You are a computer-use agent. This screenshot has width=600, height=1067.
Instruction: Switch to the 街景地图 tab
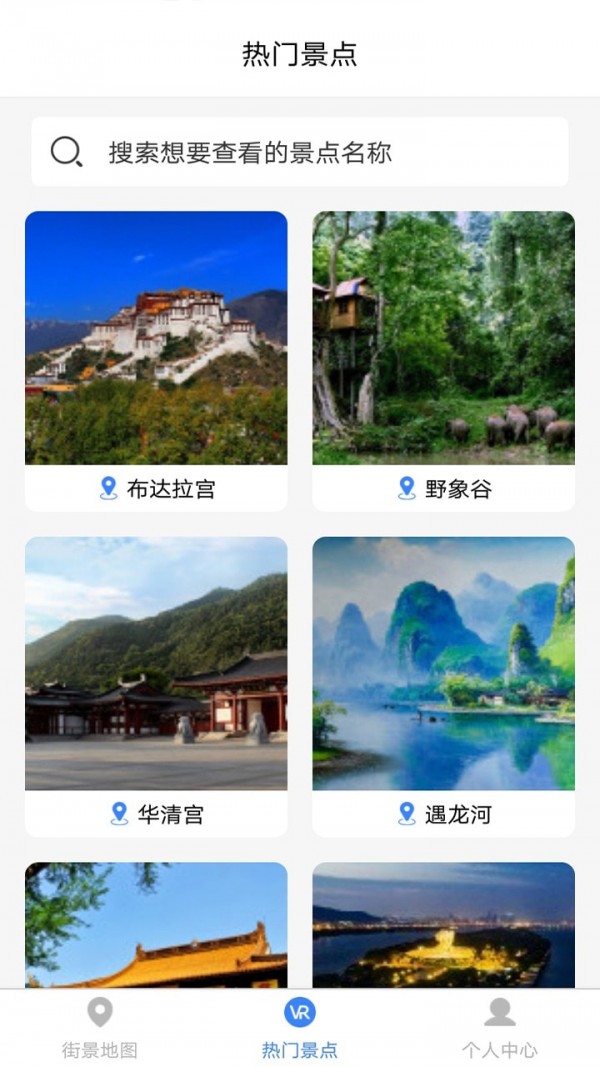[x=100, y=1028]
